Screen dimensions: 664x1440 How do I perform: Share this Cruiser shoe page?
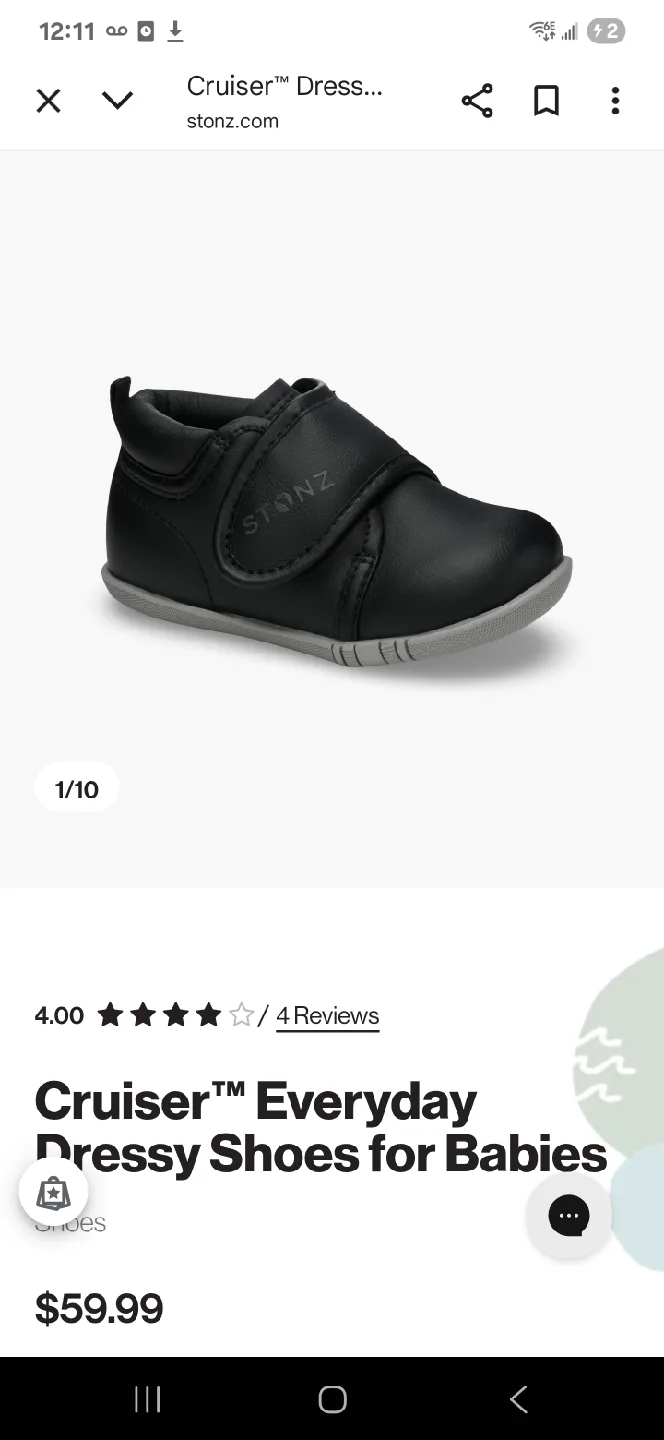[477, 101]
